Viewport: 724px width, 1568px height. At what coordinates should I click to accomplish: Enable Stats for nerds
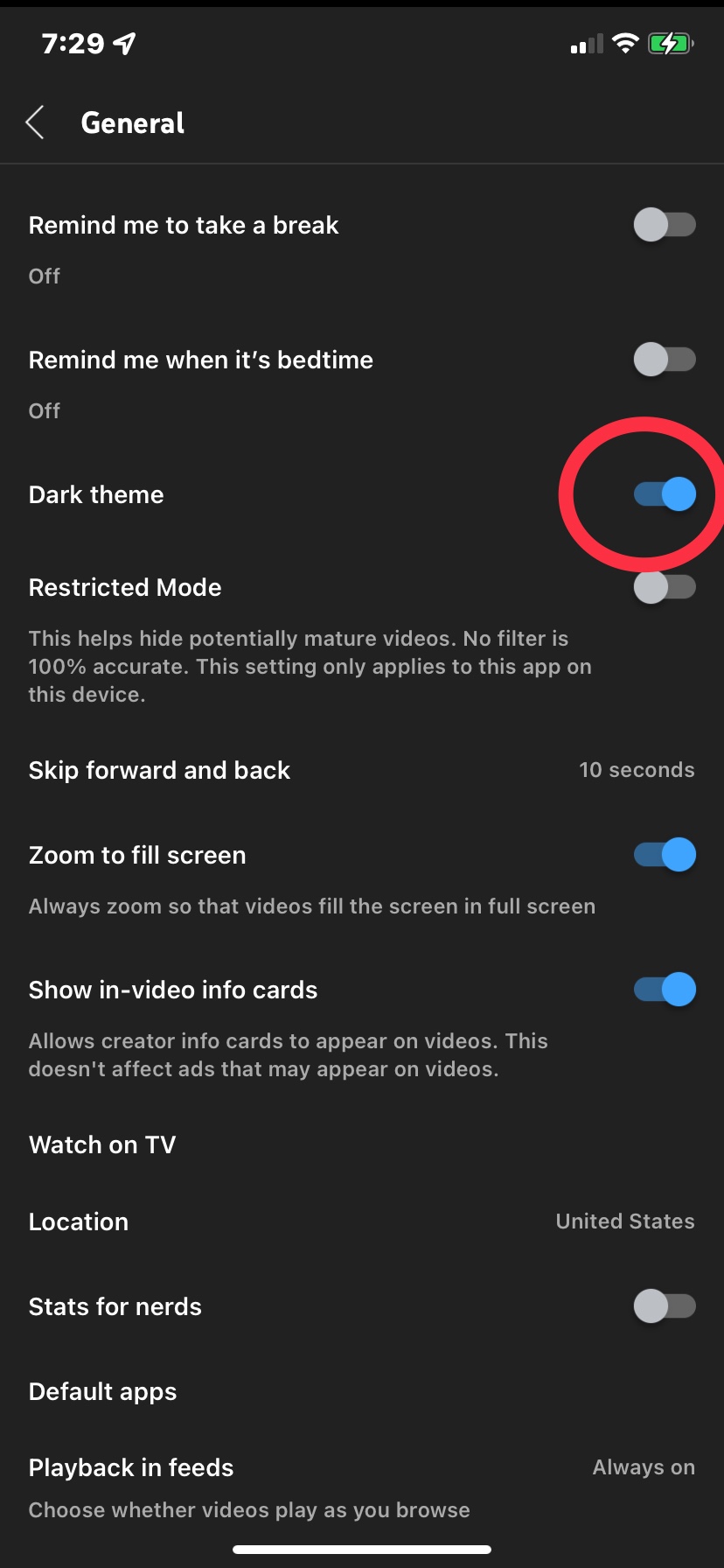[665, 1306]
